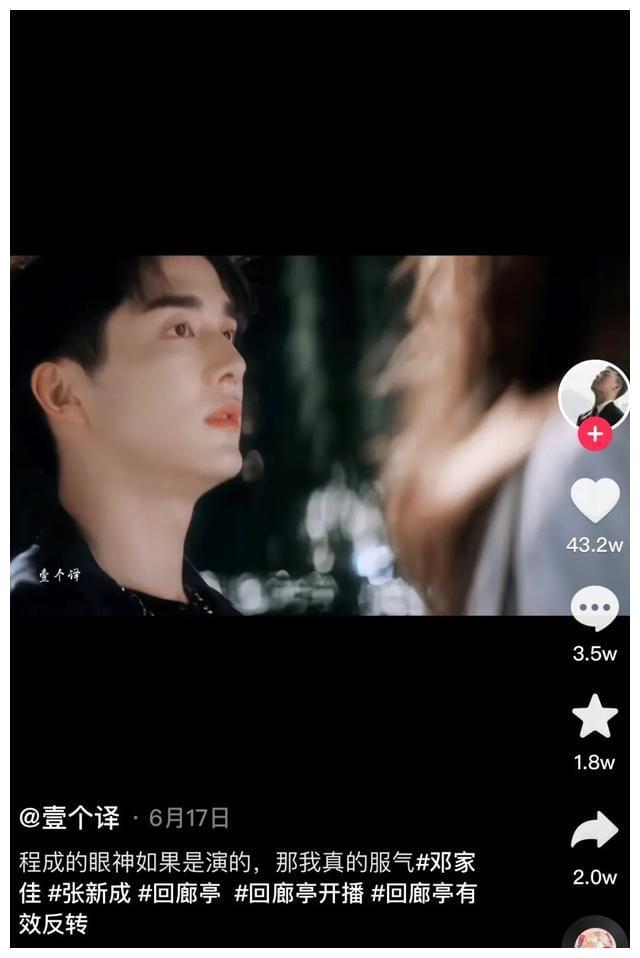Open the #邓家佳 hashtag
Image resolution: width=640 pixels, height=958 pixels.
[x=446, y=862]
